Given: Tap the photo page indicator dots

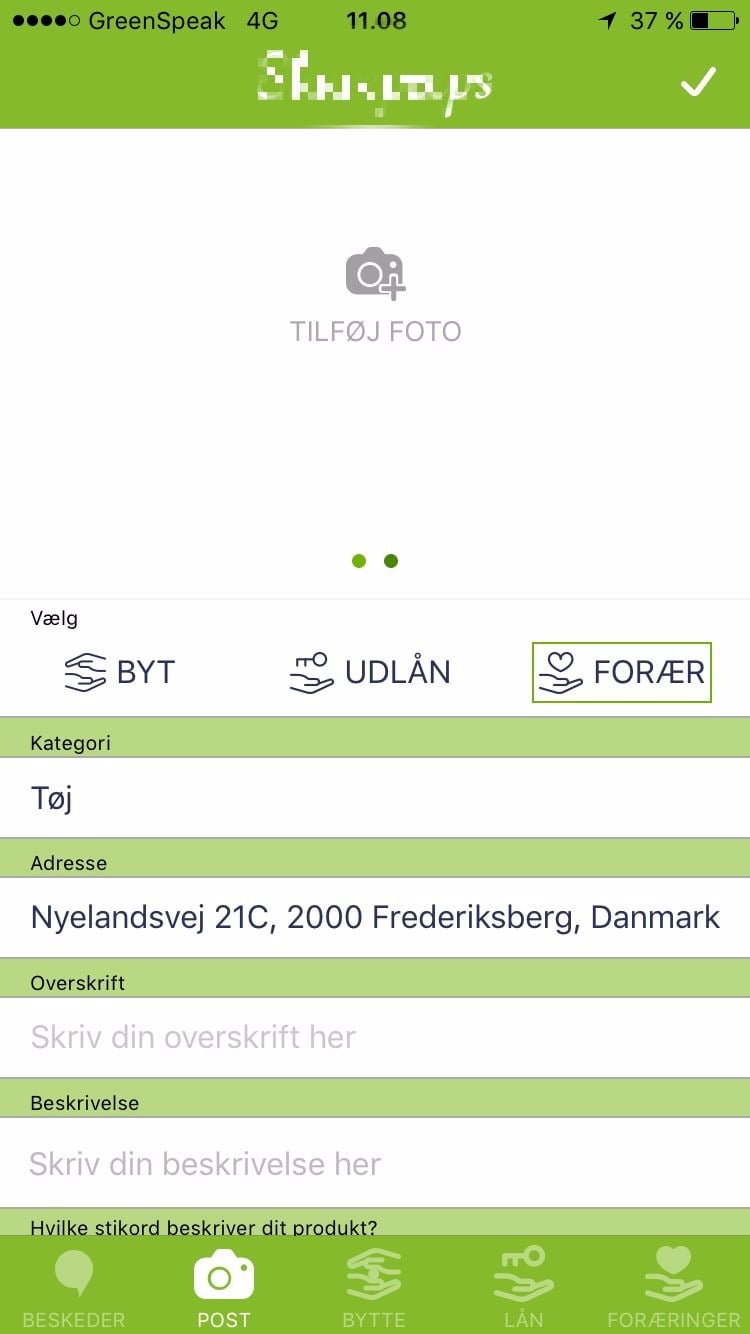Looking at the screenshot, I should pyautogui.click(x=375, y=561).
